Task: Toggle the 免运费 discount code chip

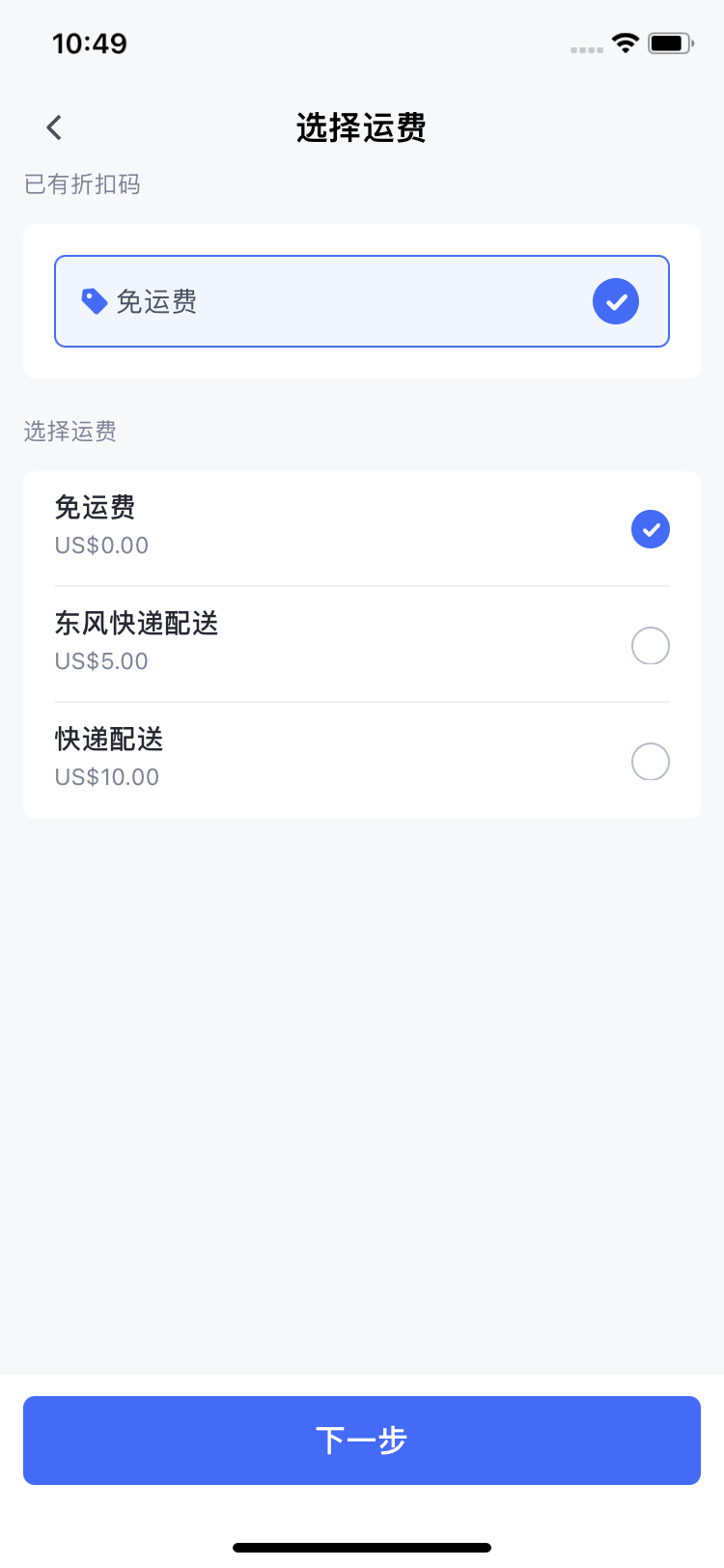Action: pos(362,300)
